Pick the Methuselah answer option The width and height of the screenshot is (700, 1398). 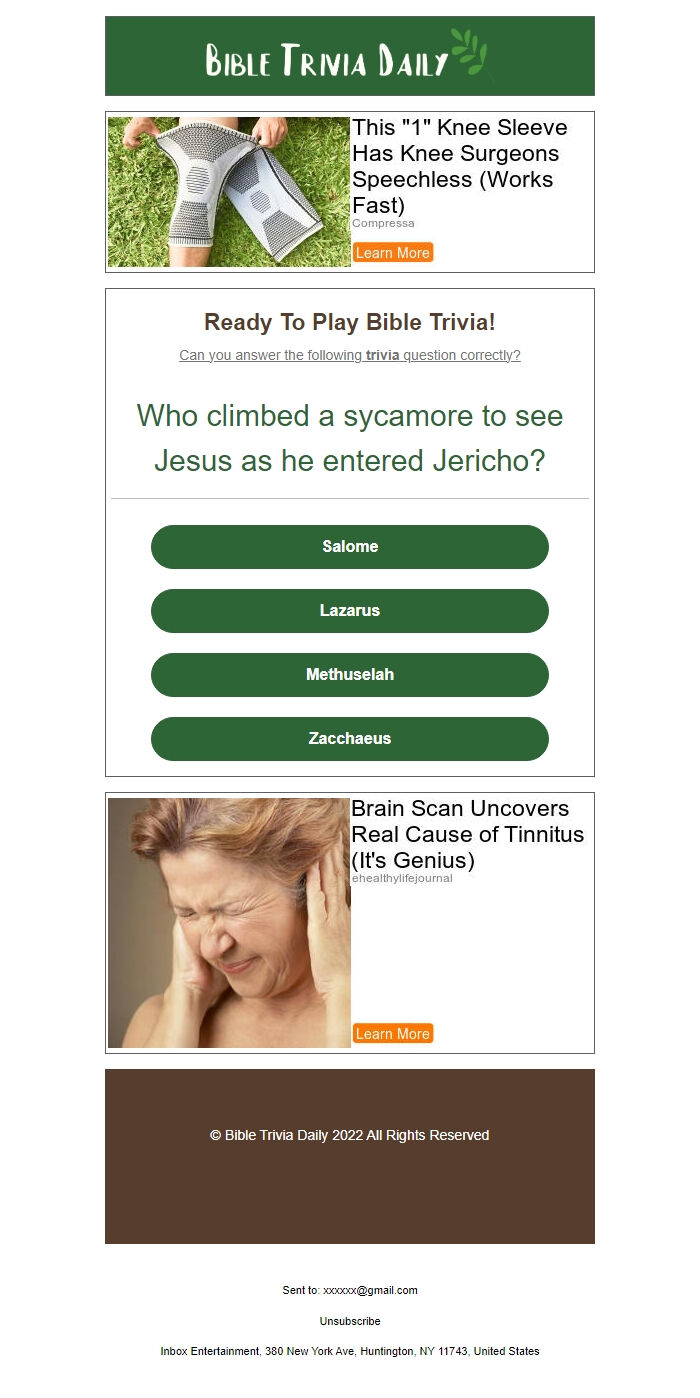[350, 675]
